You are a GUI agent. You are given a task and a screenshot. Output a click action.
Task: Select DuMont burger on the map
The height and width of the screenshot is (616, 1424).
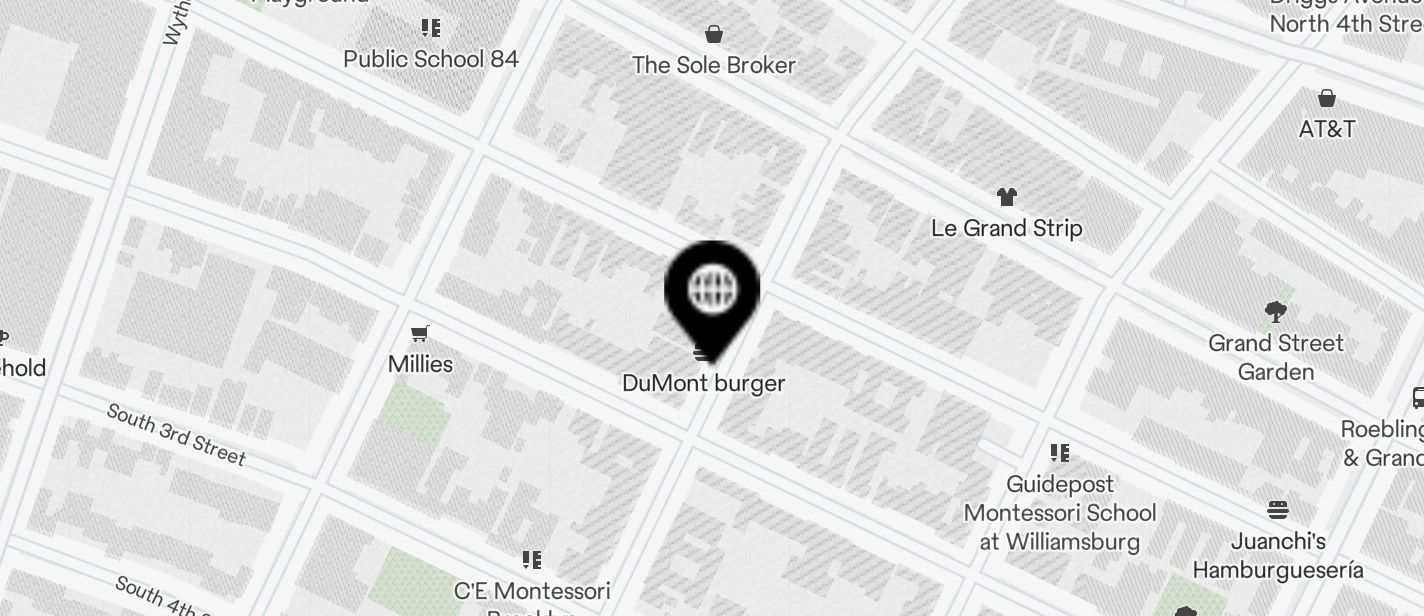tap(703, 383)
